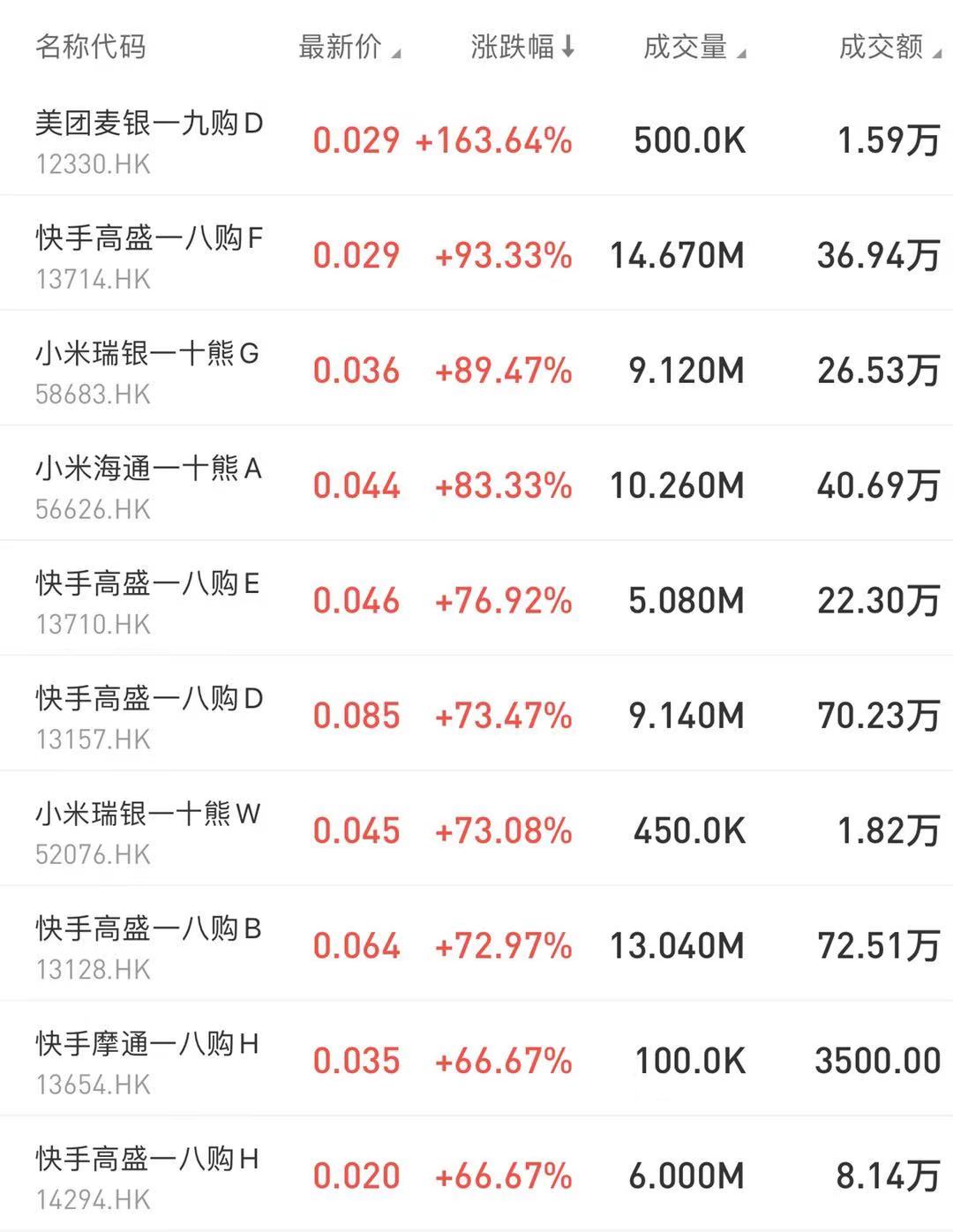
Task: Sort the list by 成交额
Action: click(x=888, y=47)
